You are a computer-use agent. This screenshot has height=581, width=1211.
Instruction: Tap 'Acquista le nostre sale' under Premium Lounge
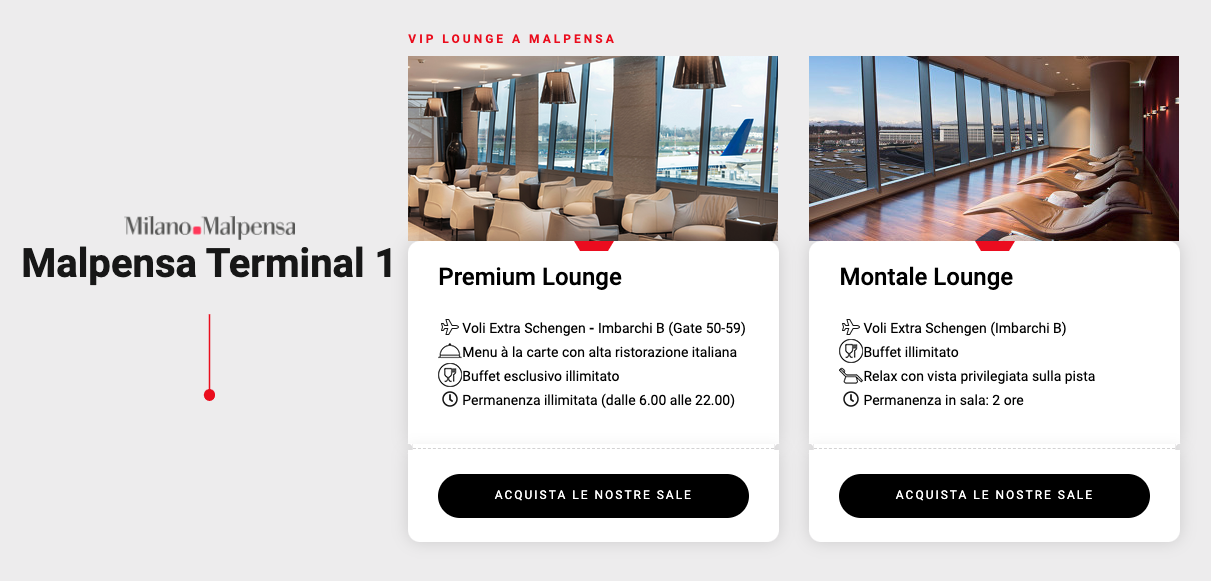[593, 496]
